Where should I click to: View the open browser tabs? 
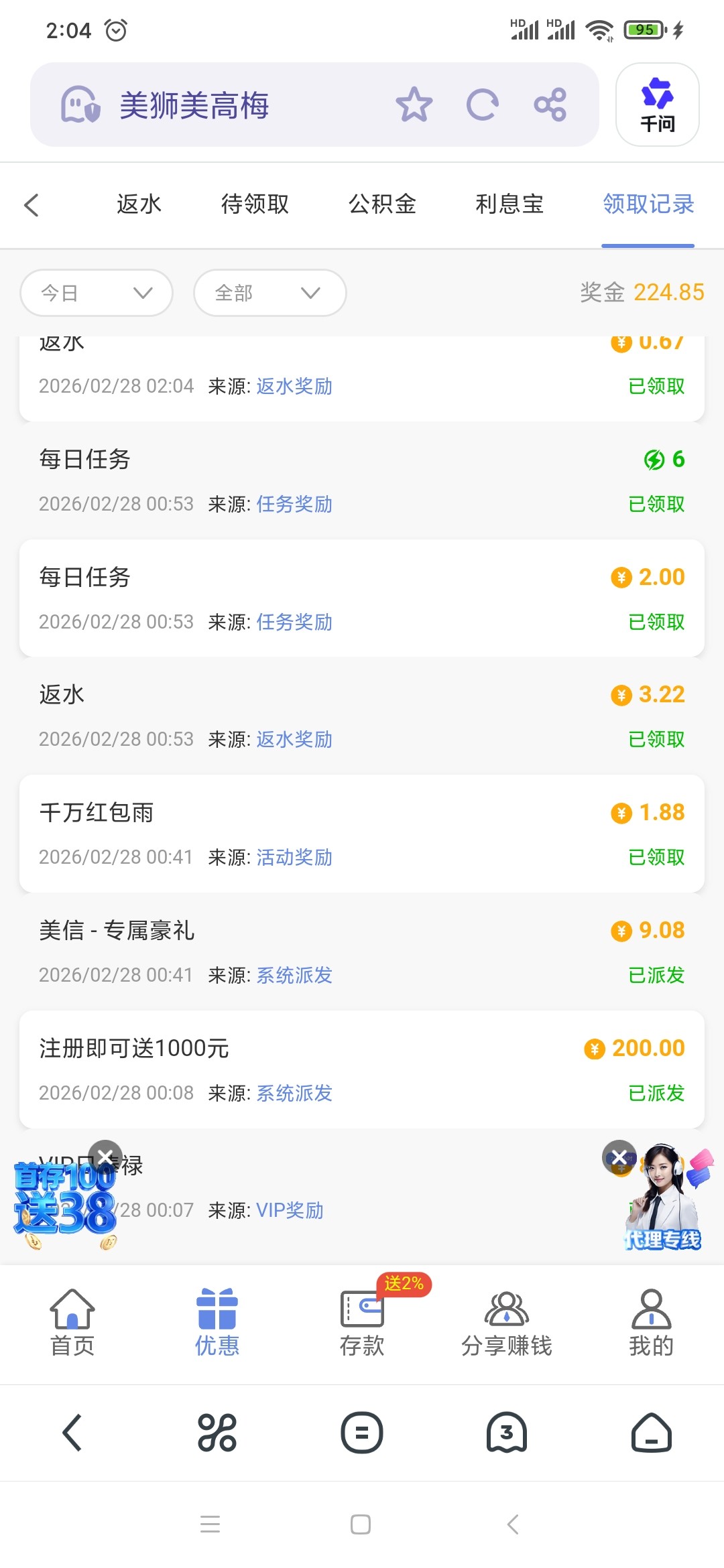(x=507, y=1433)
